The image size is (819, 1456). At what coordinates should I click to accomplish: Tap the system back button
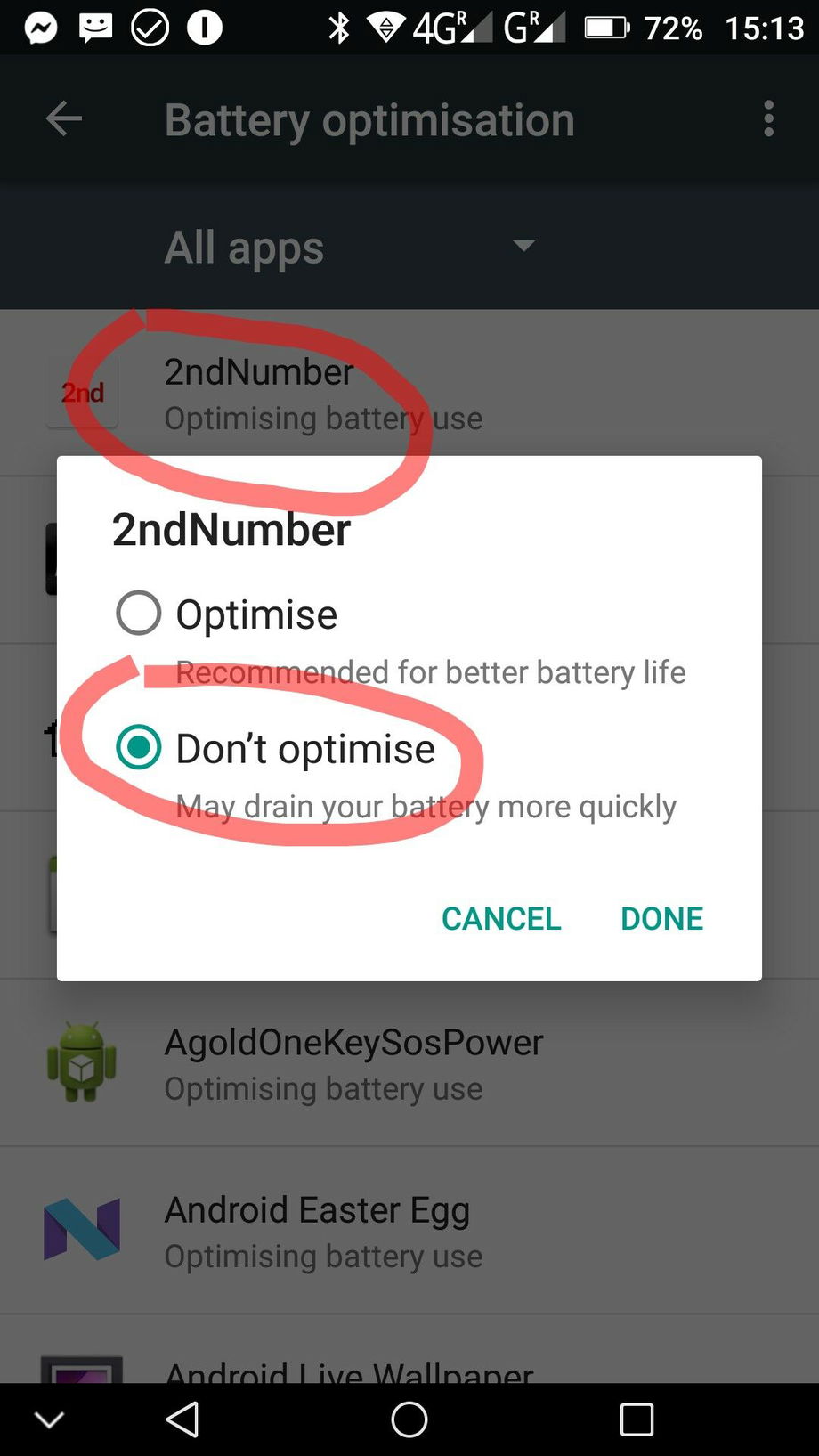click(x=183, y=1419)
